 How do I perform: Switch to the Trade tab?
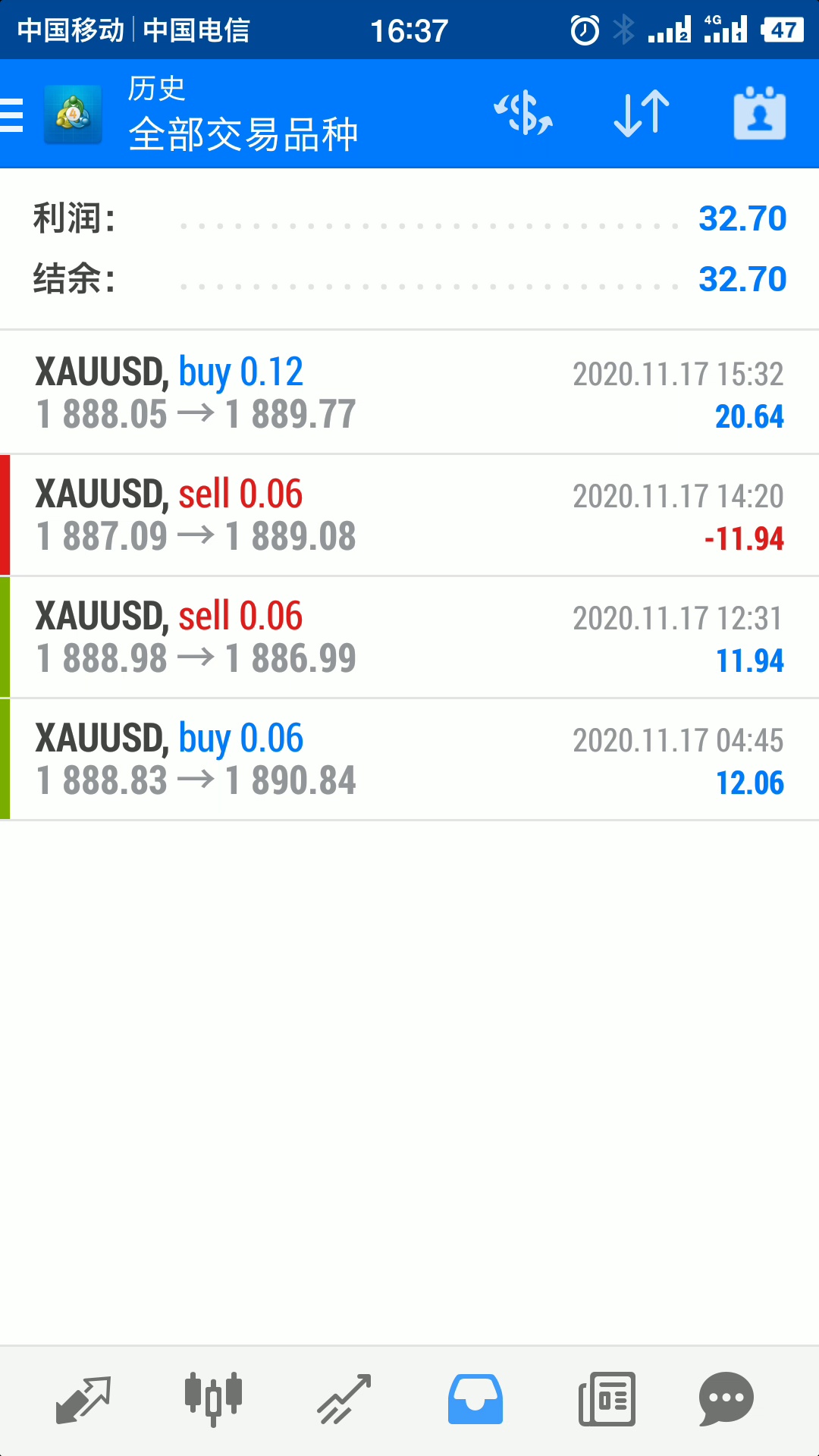(344, 1399)
